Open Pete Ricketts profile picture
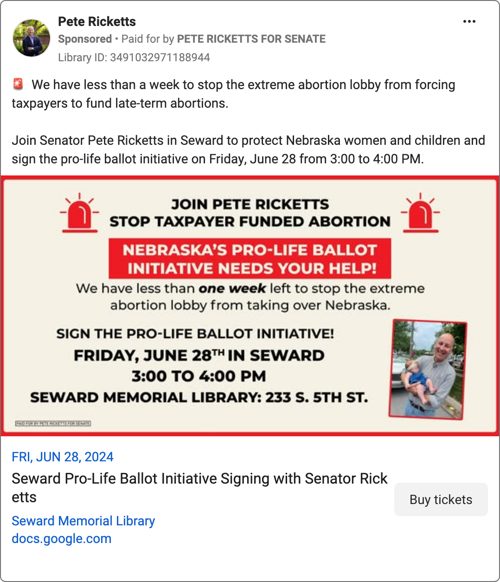500x582 pixels. [32, 38]
